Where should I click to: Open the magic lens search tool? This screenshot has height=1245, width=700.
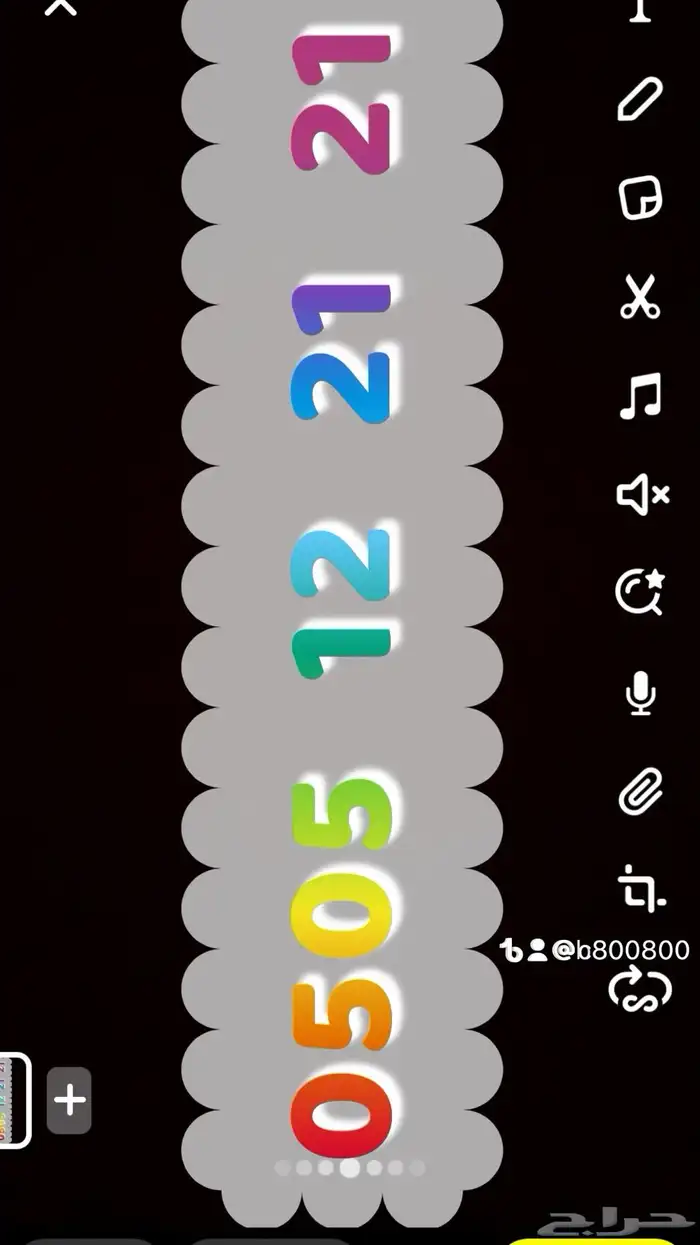pos(640,592)
